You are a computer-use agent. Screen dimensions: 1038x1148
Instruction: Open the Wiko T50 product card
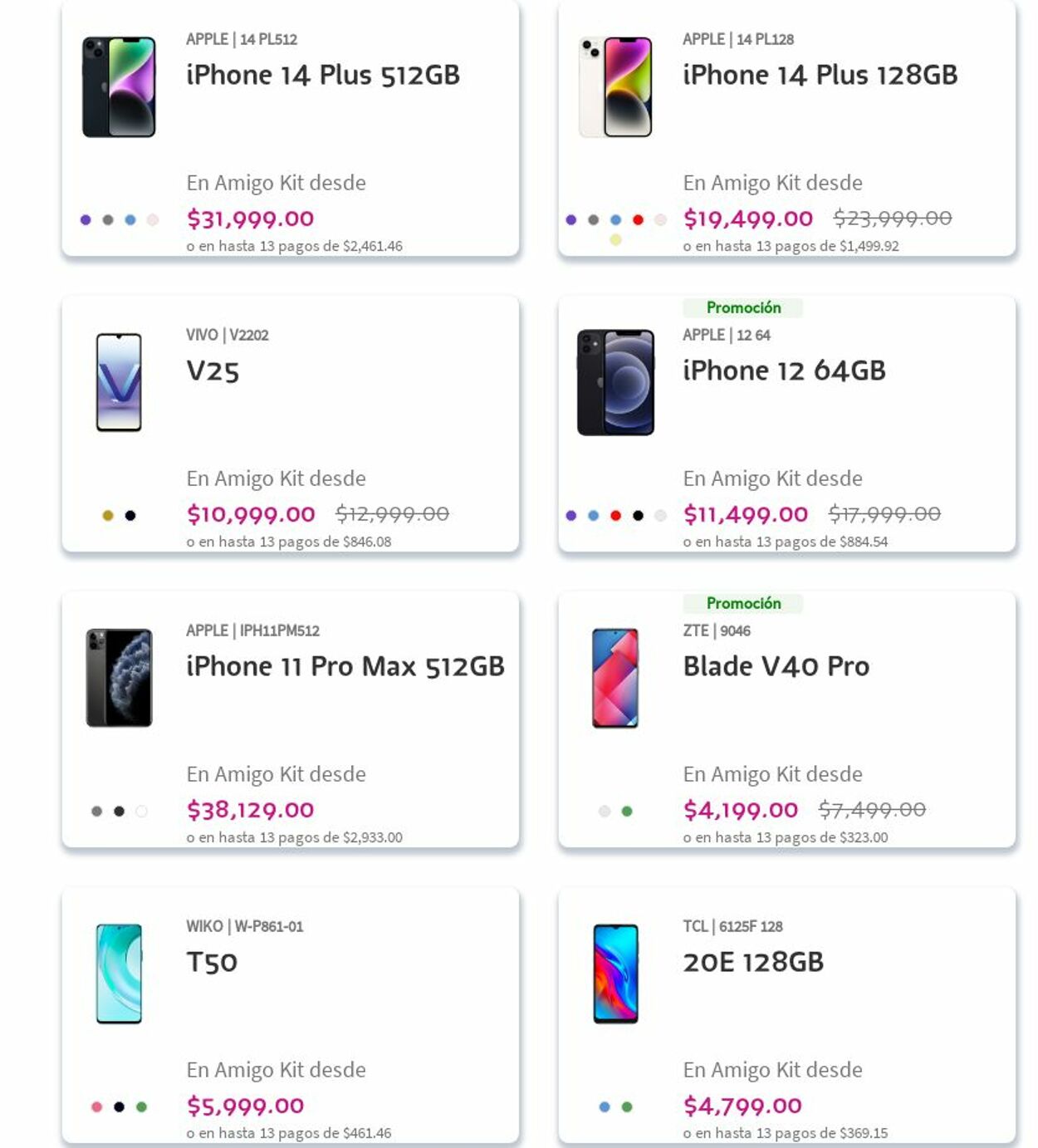tap(212, 963)
